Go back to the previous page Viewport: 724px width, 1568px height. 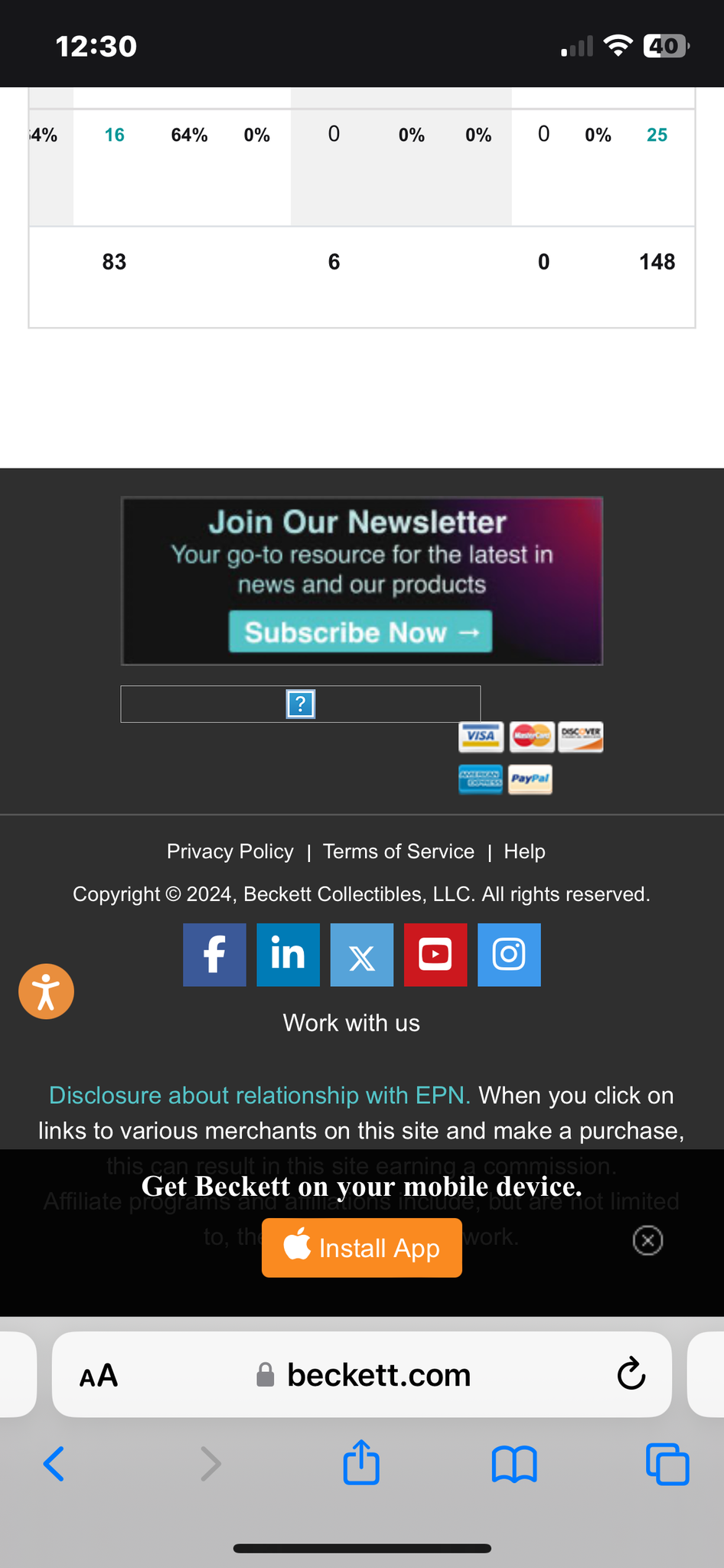coord(54,1464)
